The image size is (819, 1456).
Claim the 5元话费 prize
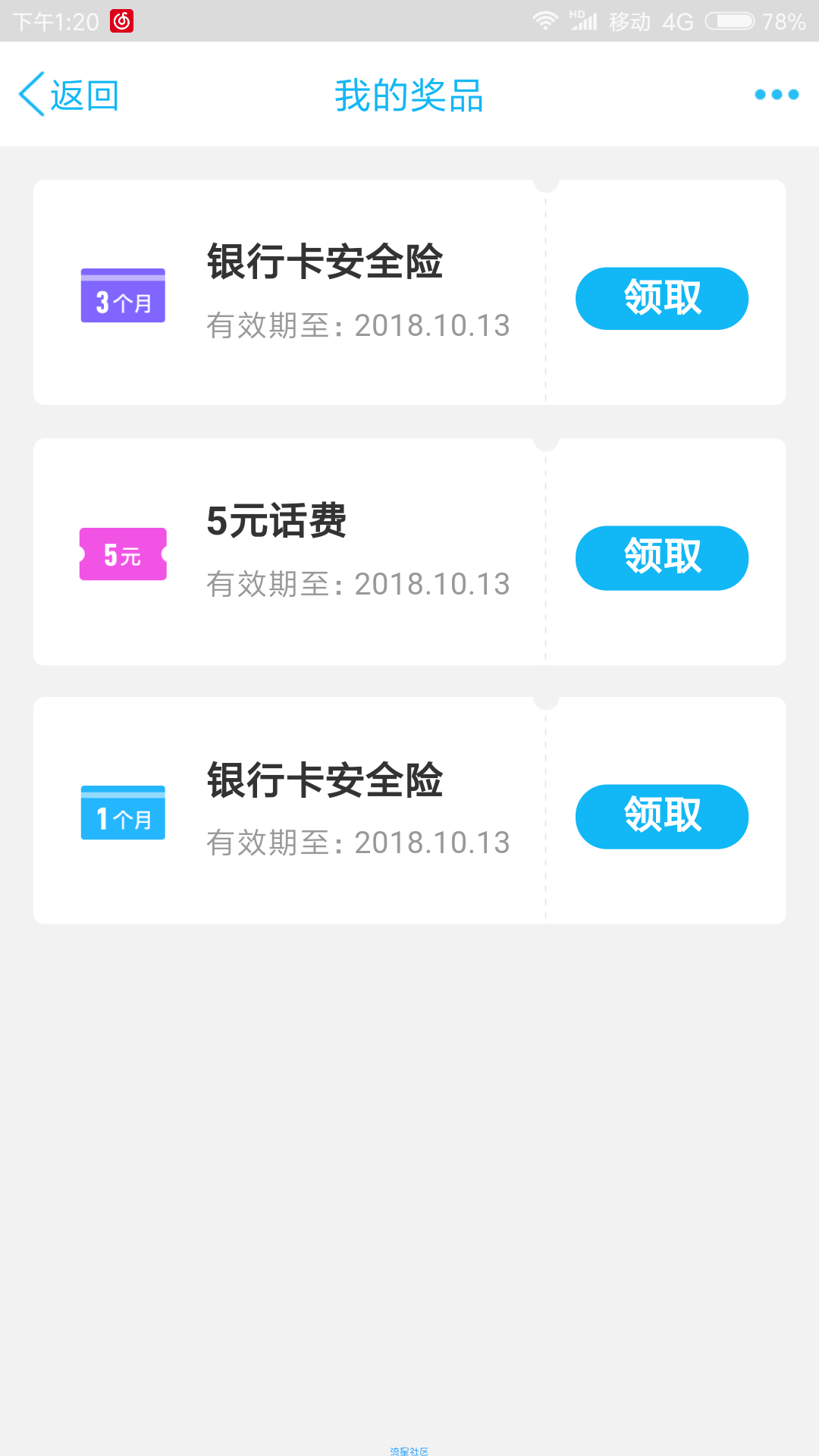(x=662, y=557)
